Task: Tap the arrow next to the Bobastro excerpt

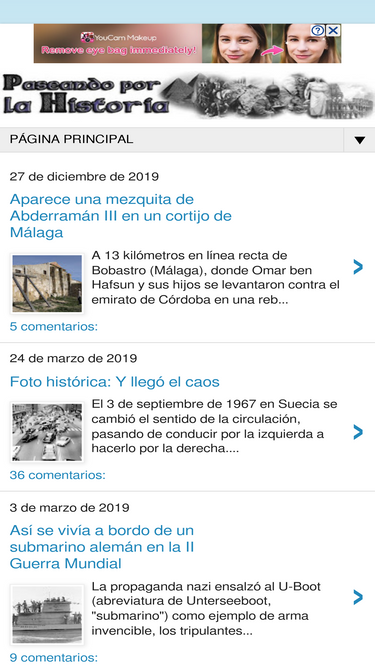Action: point(358,267)
